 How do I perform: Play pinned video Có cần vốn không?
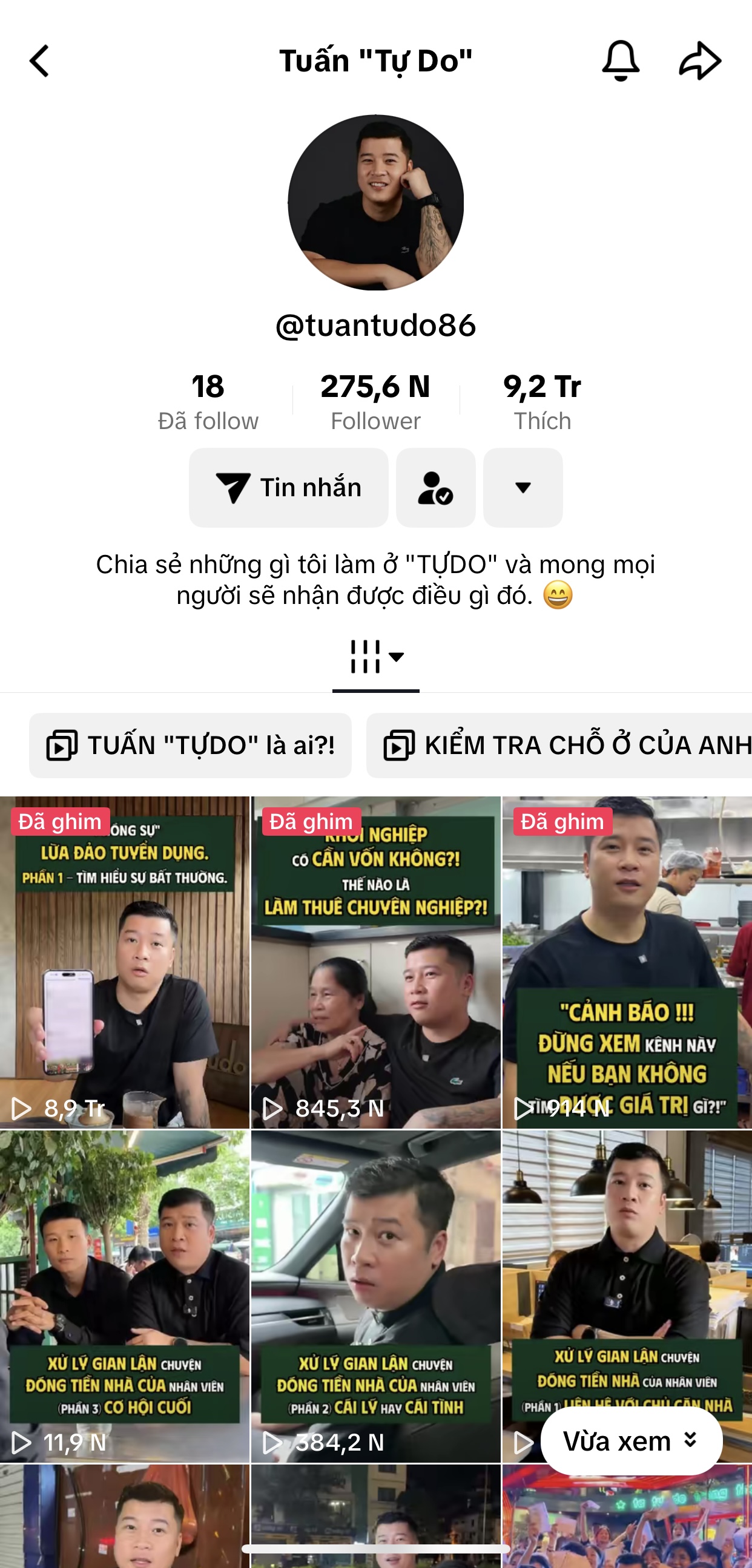pyautogui.click(x=375, y=962)
